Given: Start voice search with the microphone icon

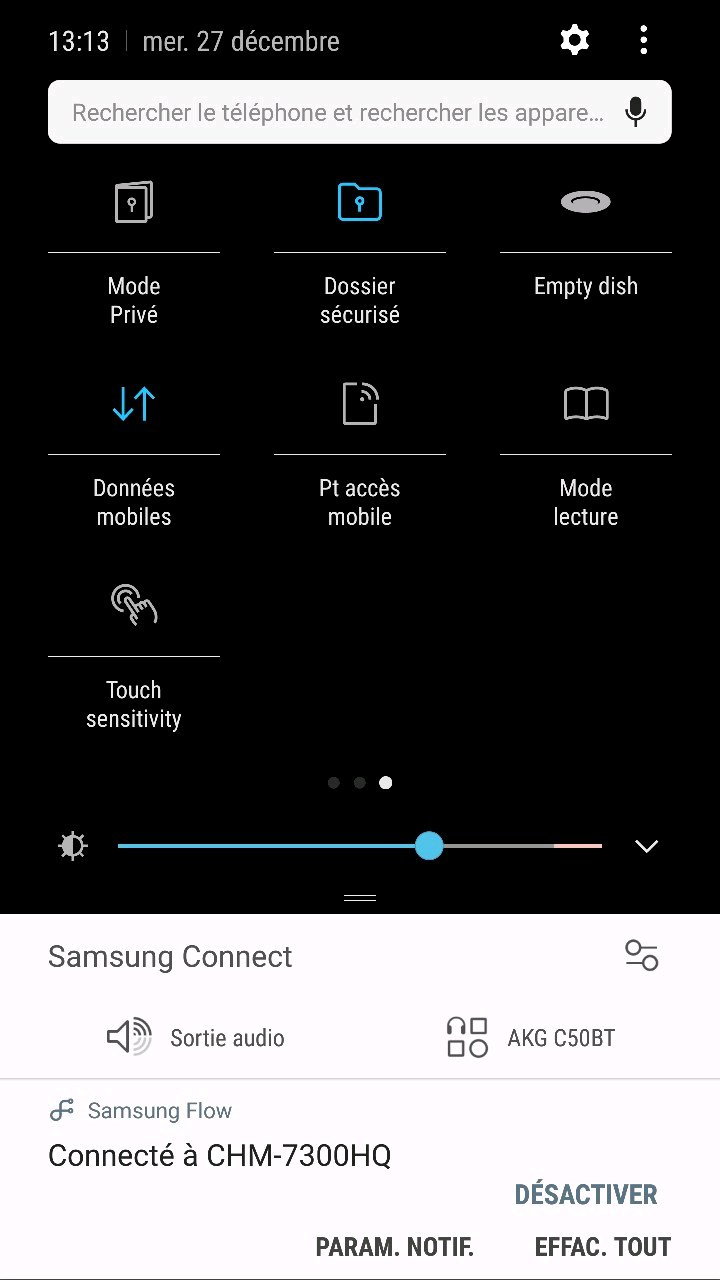Looking at the screenshot, I should tap(636, 112).
